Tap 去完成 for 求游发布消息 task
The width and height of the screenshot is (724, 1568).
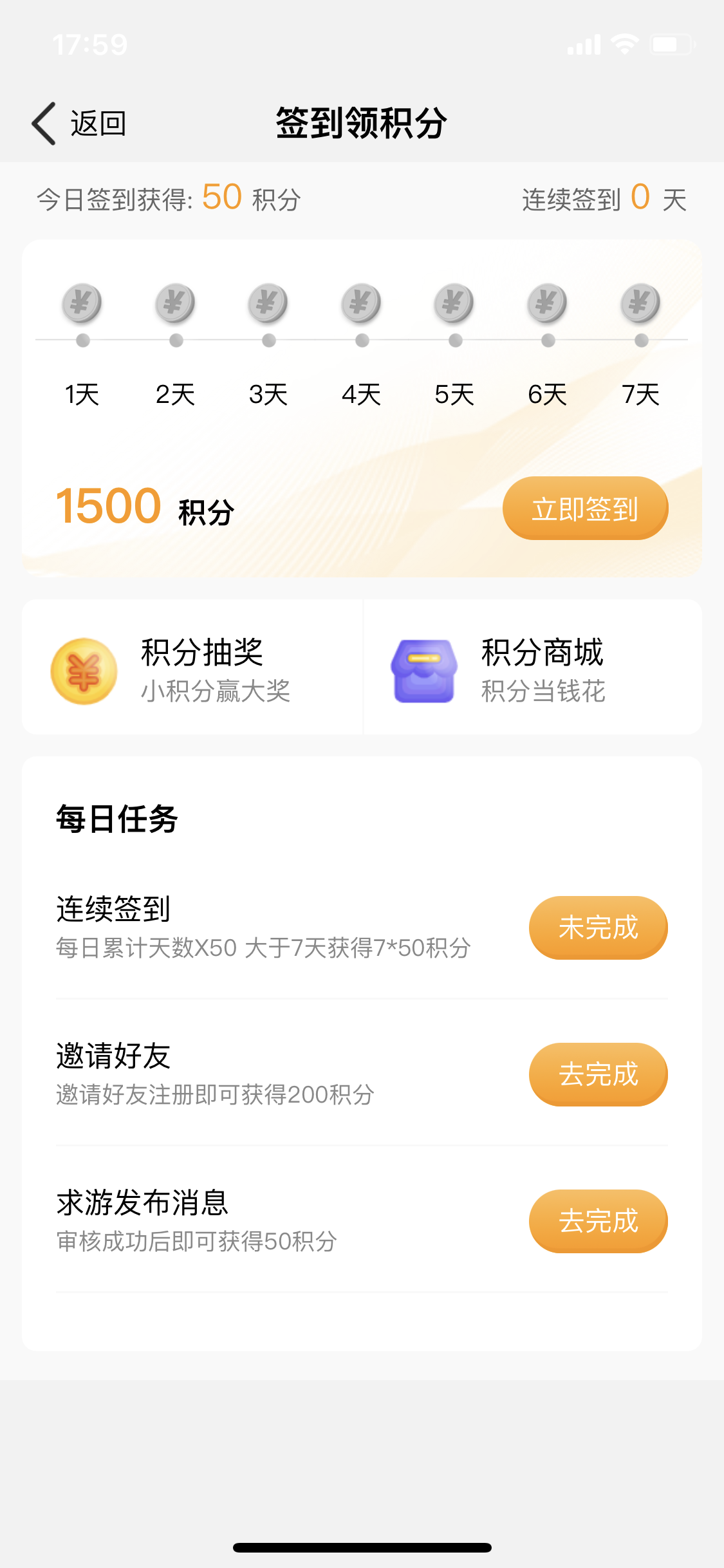tap(598, 1221)
